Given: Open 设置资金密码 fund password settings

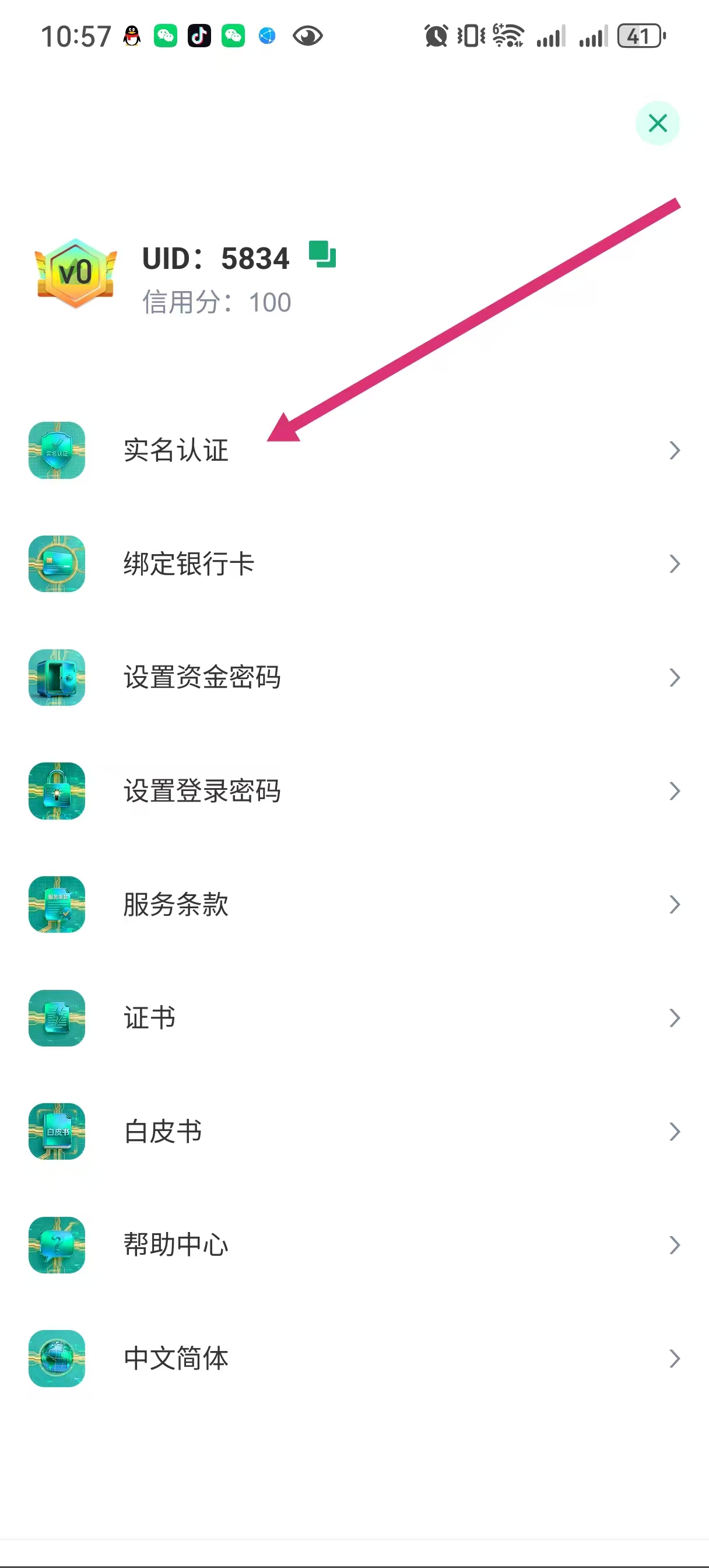Looking at the screenshot, I should point(202,677).
